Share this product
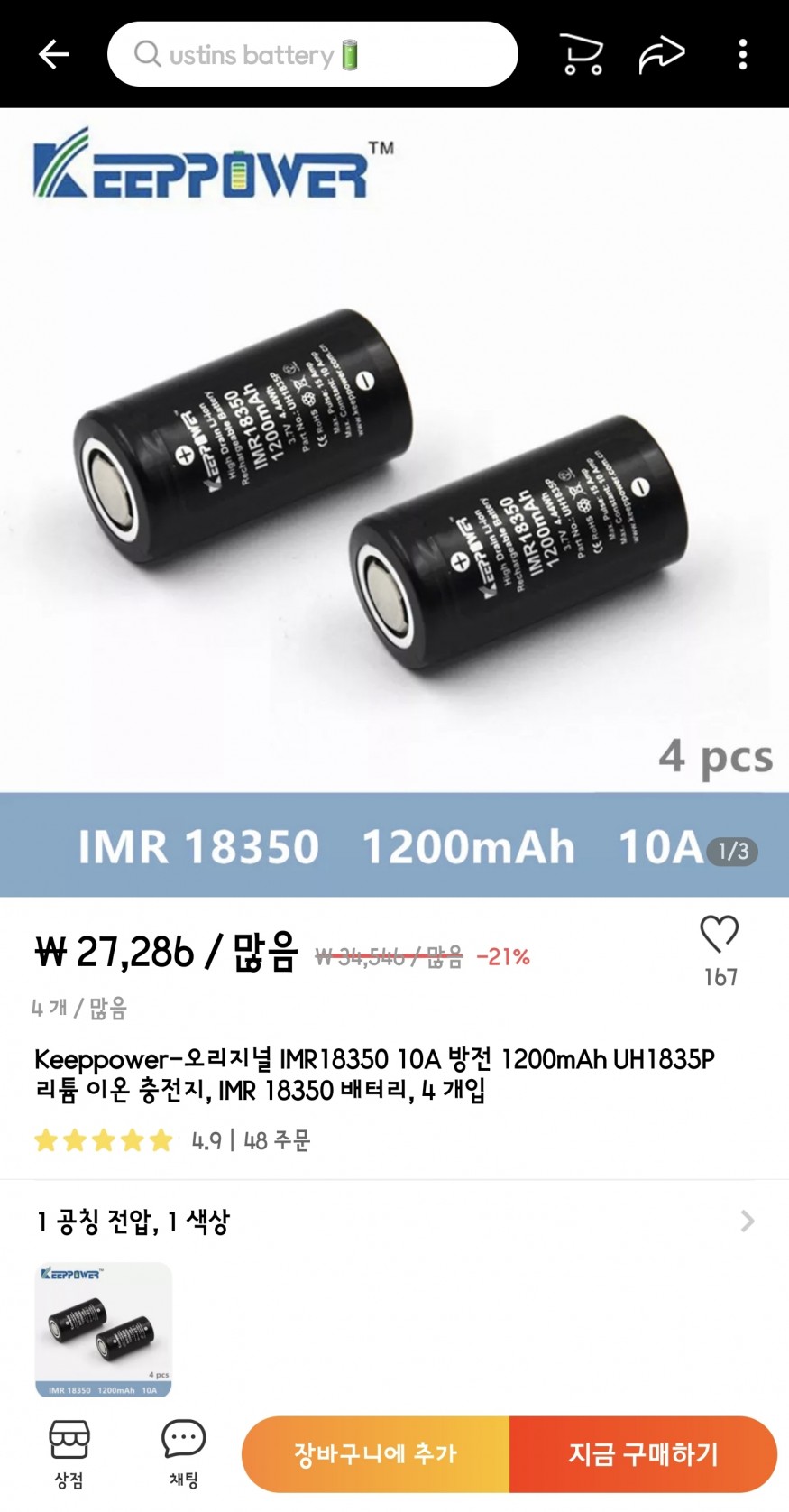The image size is (789, 1512). pyautogui.click(x=662, y=55)
